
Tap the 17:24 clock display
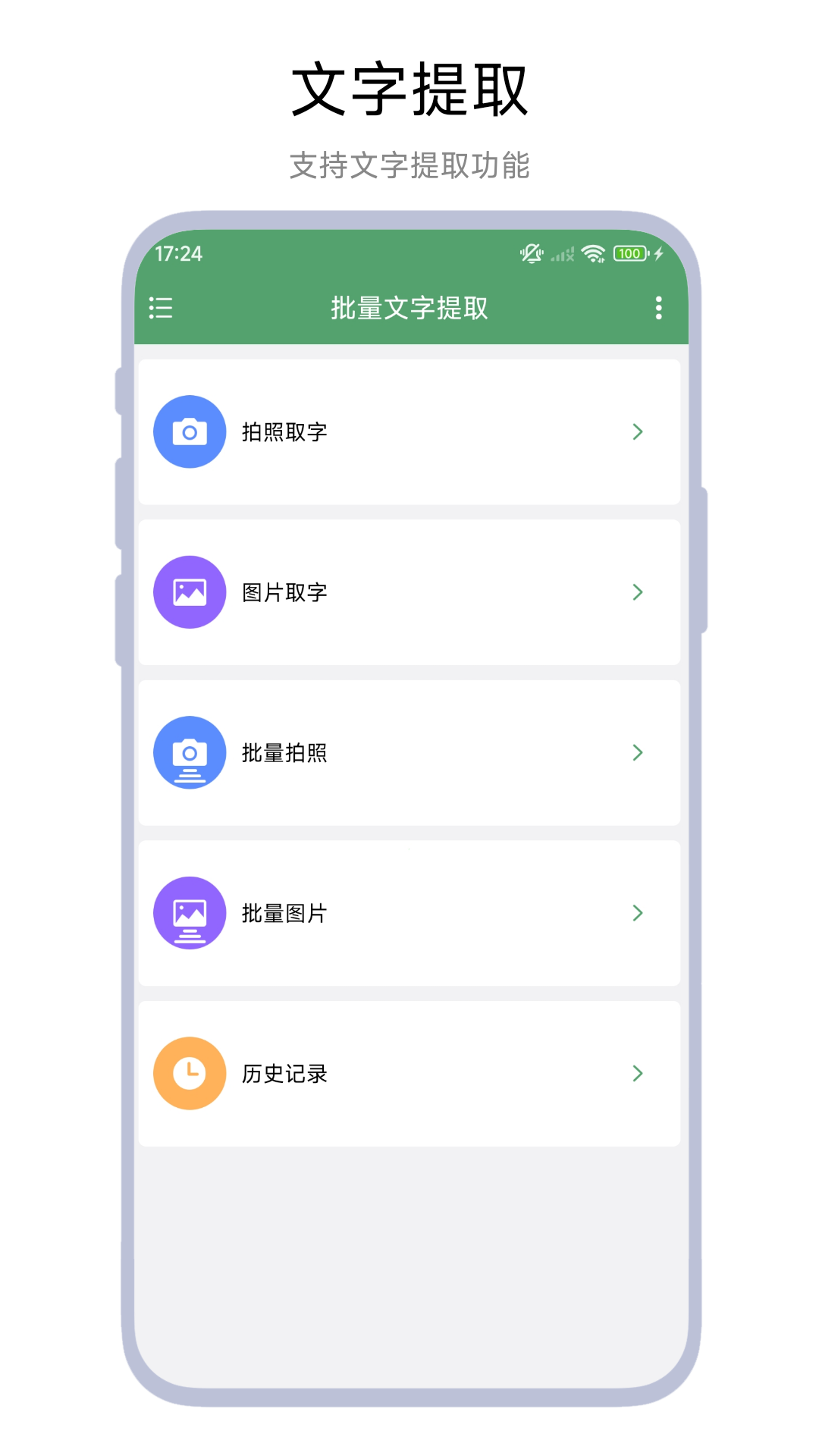pos(180,253)
